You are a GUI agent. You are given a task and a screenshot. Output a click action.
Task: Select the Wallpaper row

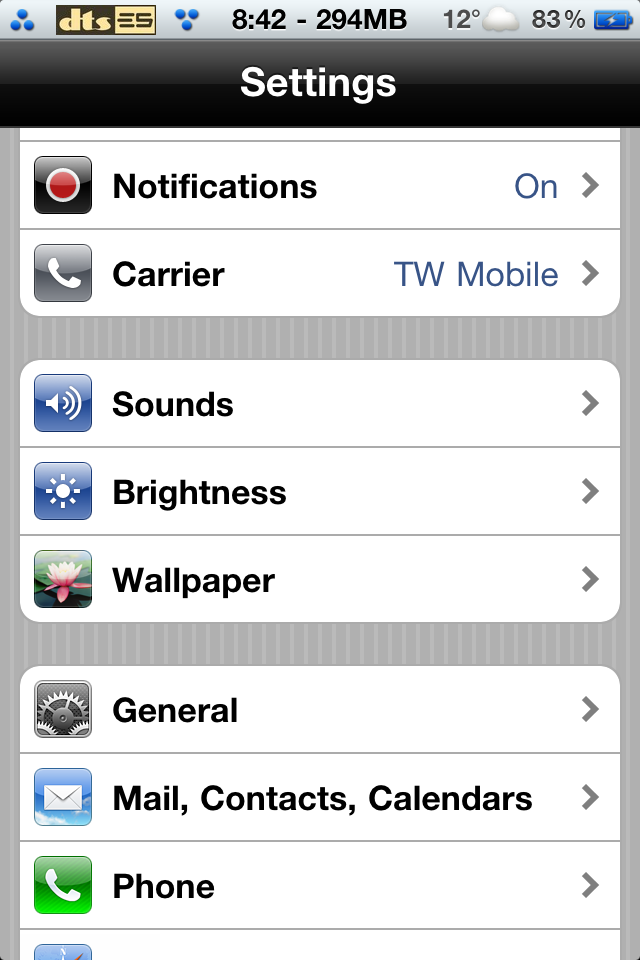point(320,580)
